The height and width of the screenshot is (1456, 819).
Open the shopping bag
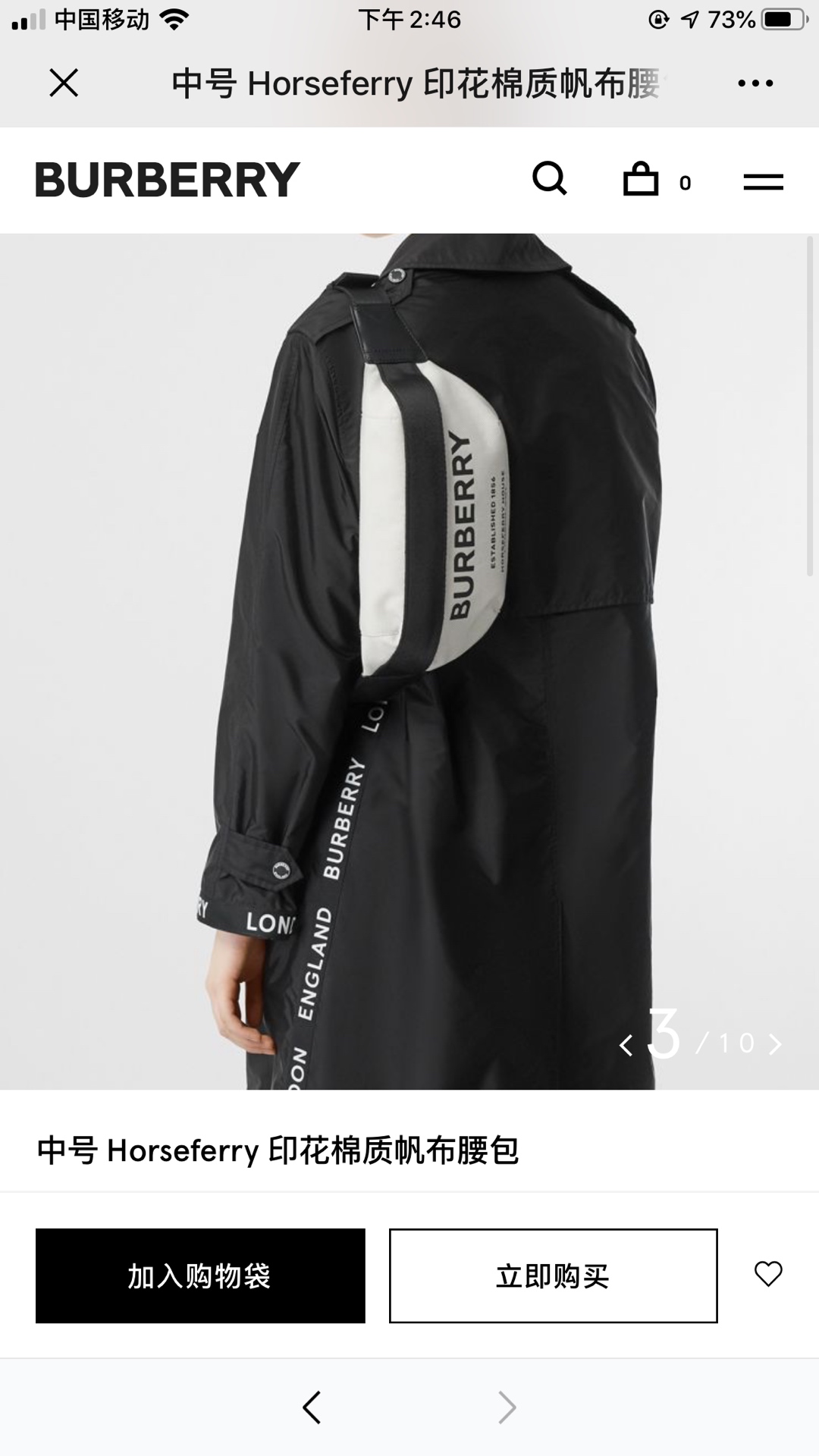pyautogui.click(x=641, y=179)
